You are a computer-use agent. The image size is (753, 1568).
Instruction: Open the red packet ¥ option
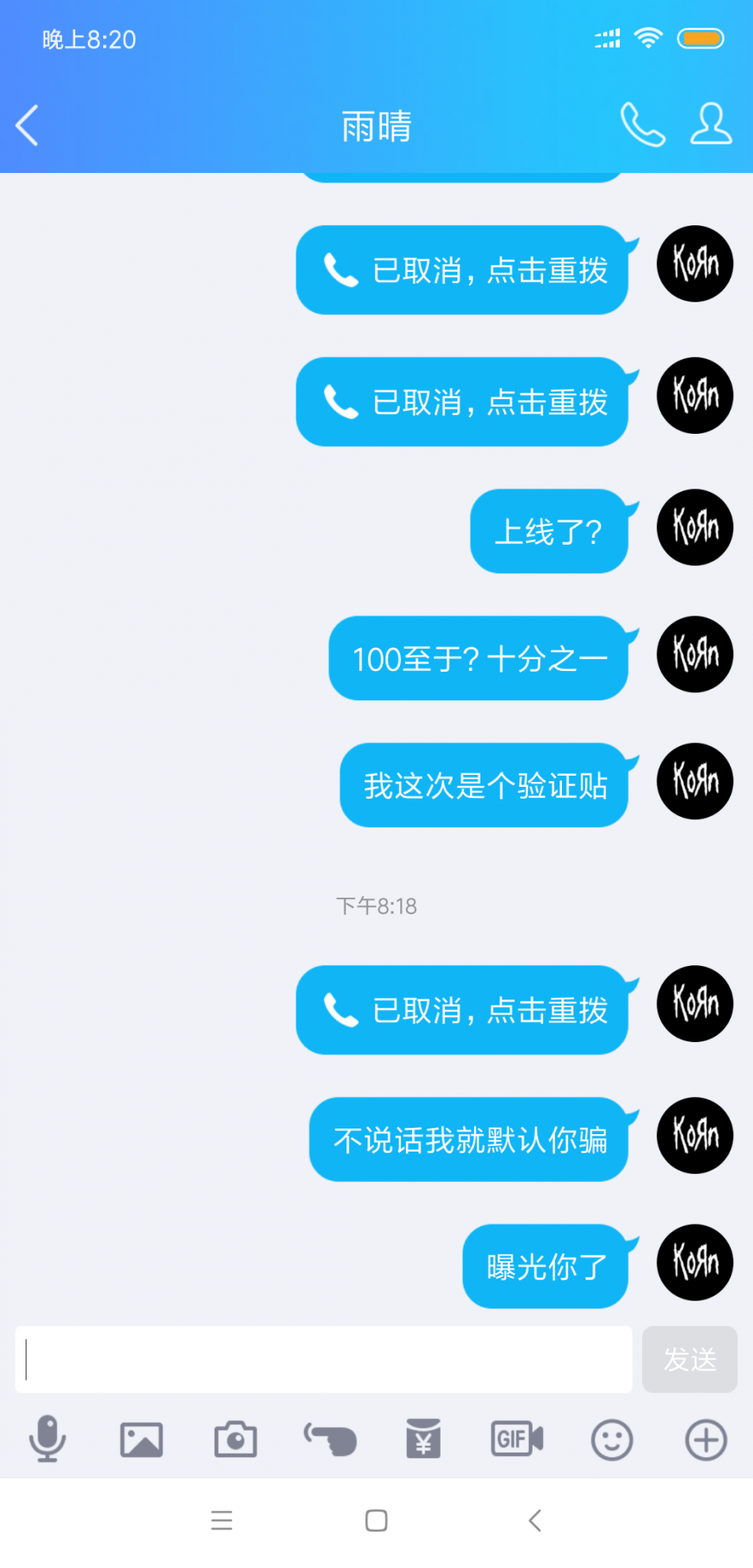click(423, 1439)
